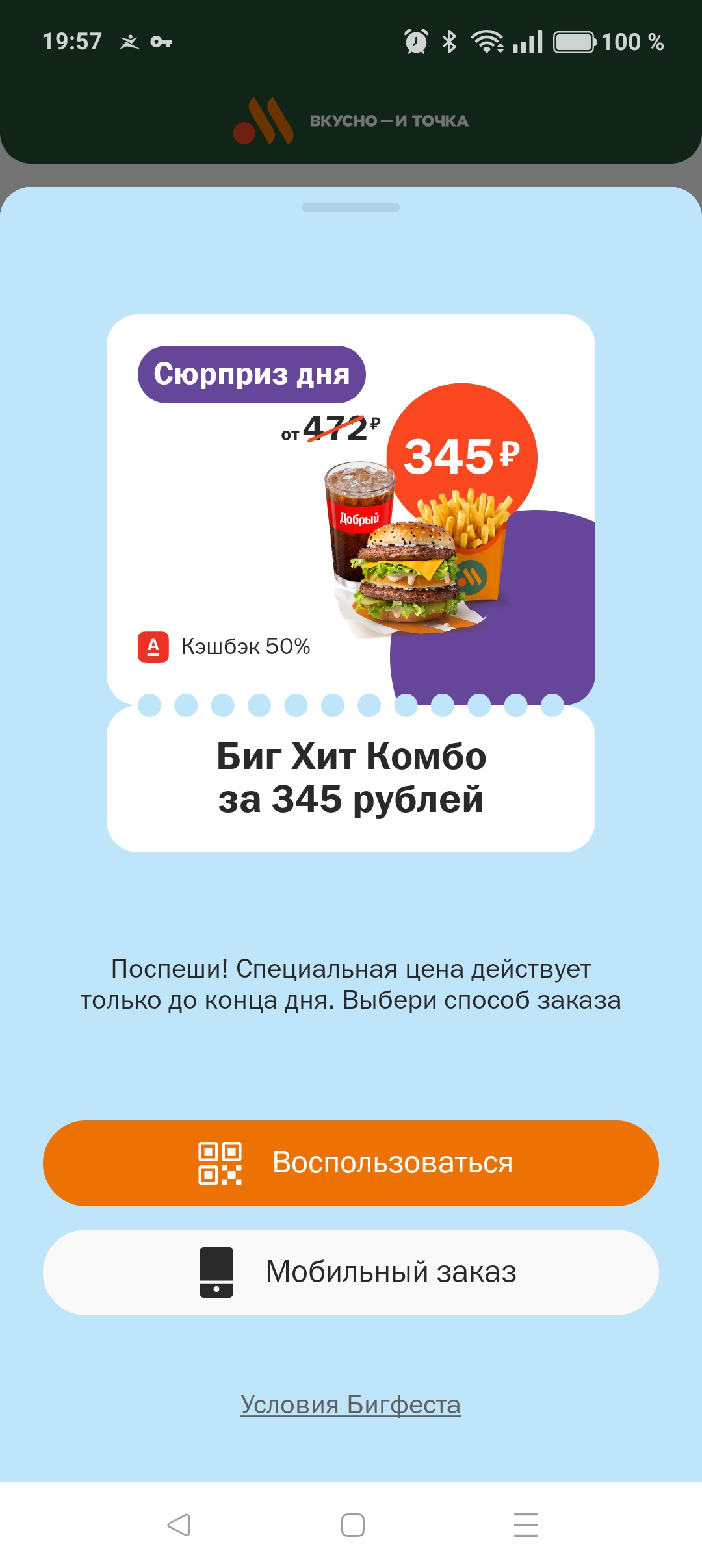This screenshot has height=1568, width=702.
Task: Open Условия Бигфеста link
Action: pyautogui.click(x=351, y=1404)
